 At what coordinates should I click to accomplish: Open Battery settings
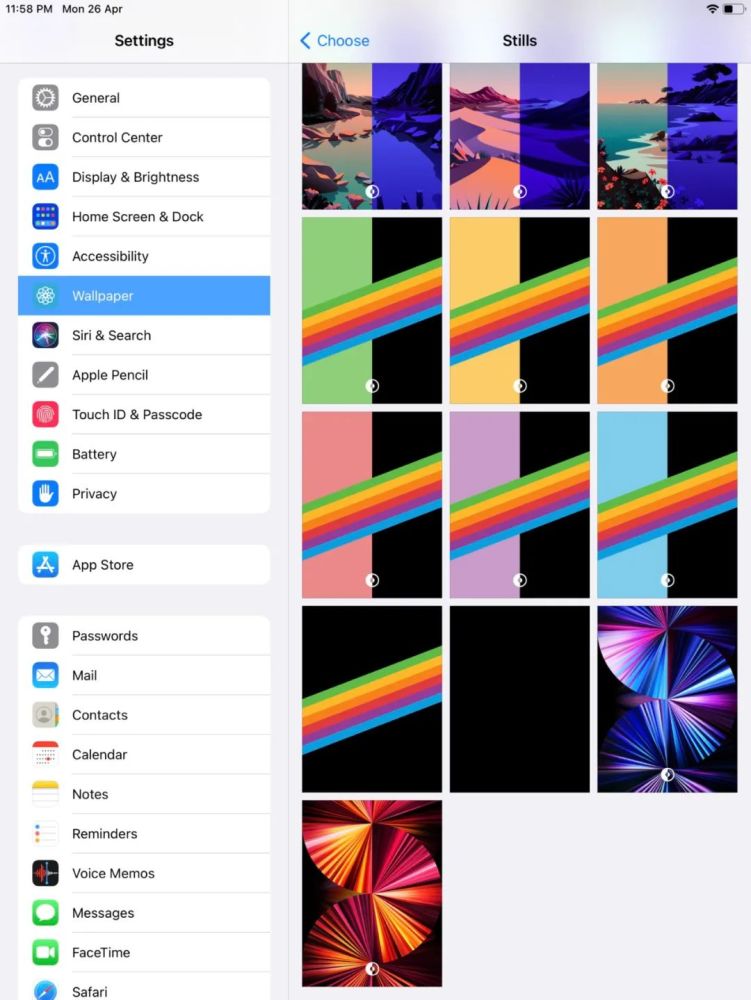[x=144, y=453]
